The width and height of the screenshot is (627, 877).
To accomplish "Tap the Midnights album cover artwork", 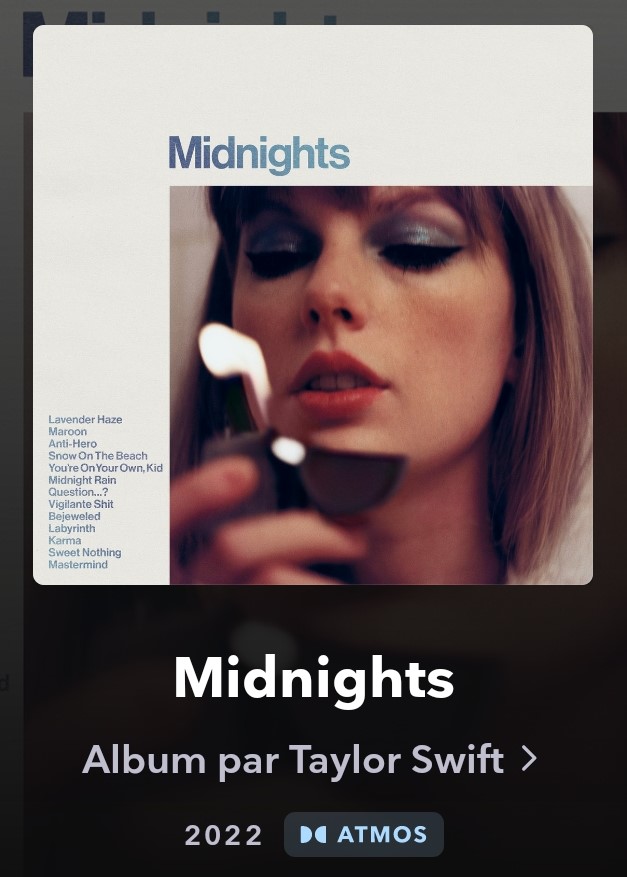I will coord(313,305).
